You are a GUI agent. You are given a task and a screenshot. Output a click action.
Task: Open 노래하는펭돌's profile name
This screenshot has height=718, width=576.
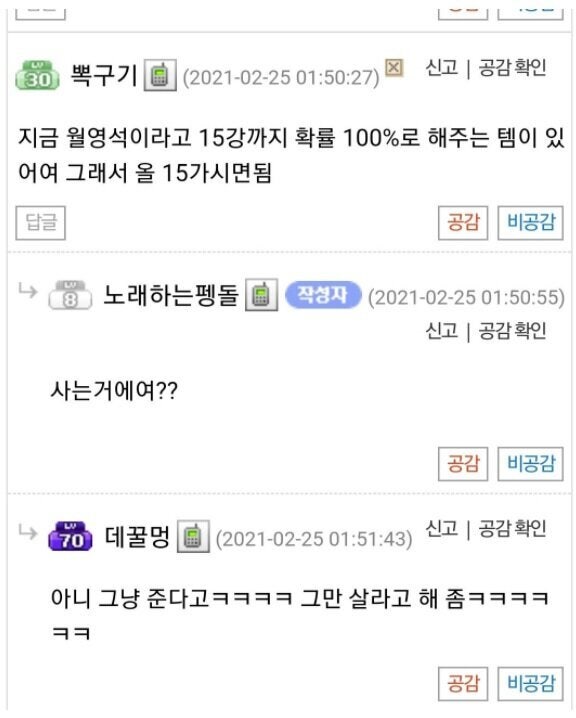click(x=171, y=295)
